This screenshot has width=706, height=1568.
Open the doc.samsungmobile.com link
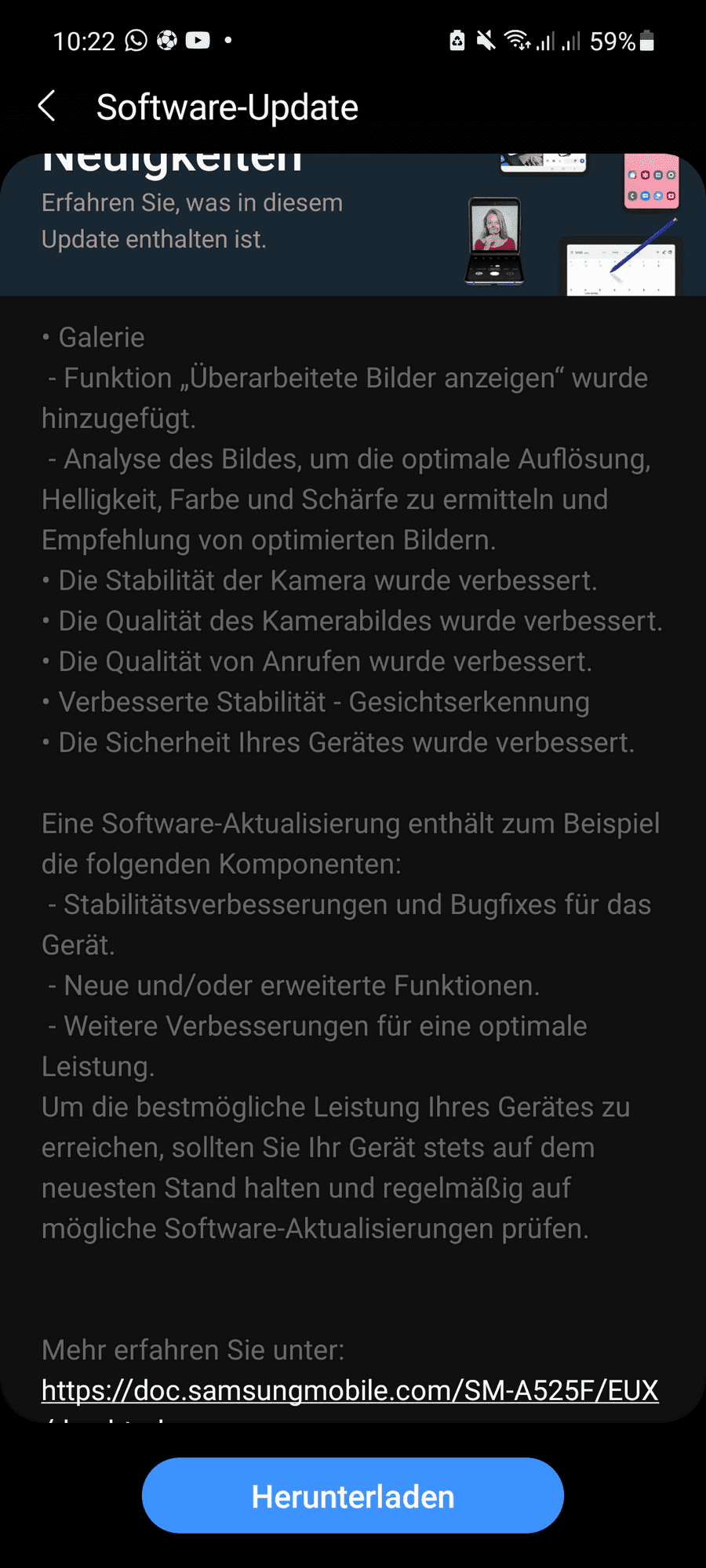(350, 1391)
